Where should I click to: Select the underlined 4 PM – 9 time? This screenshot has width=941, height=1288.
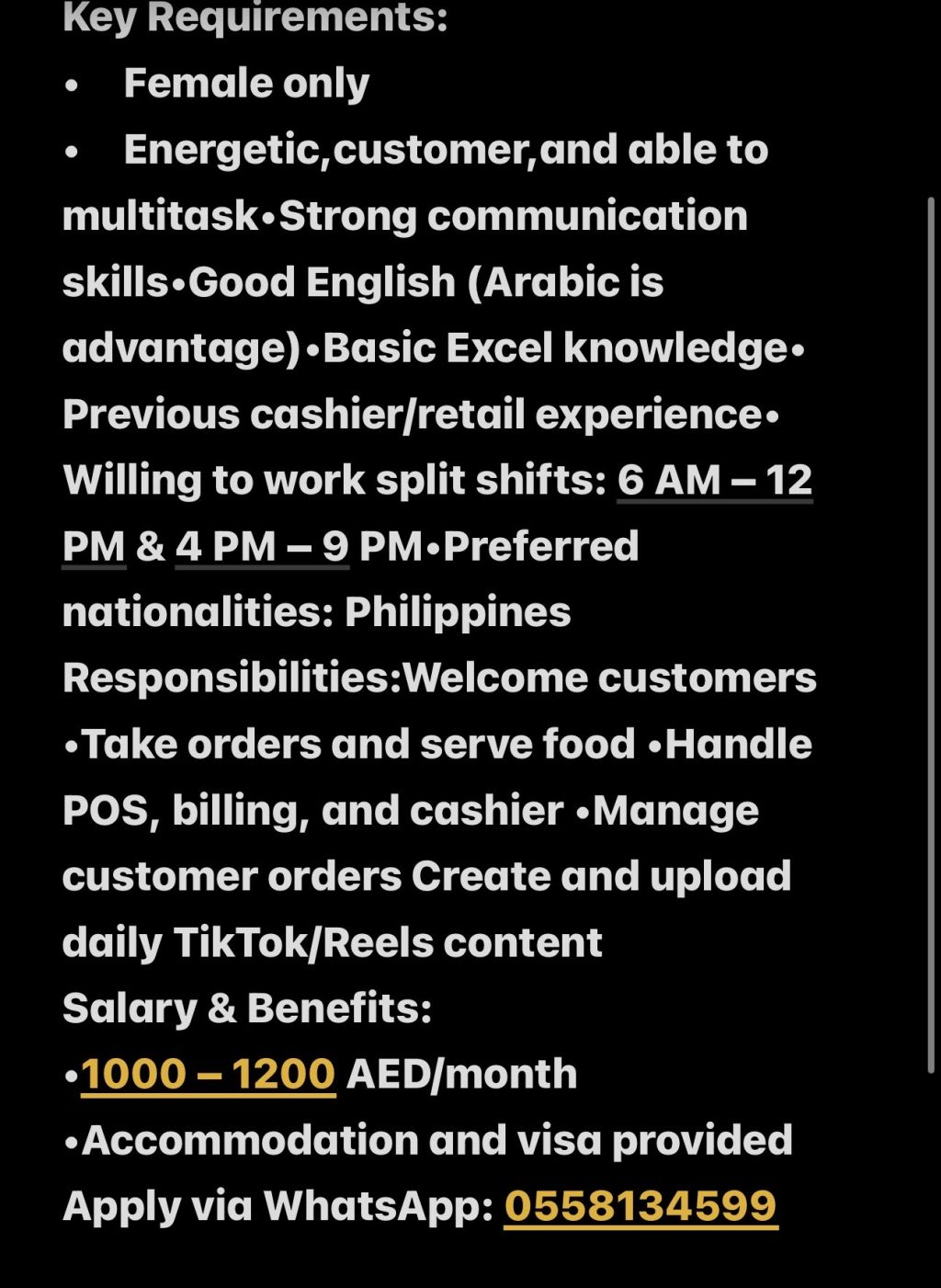pyautogui.click(x=262, y=546)
